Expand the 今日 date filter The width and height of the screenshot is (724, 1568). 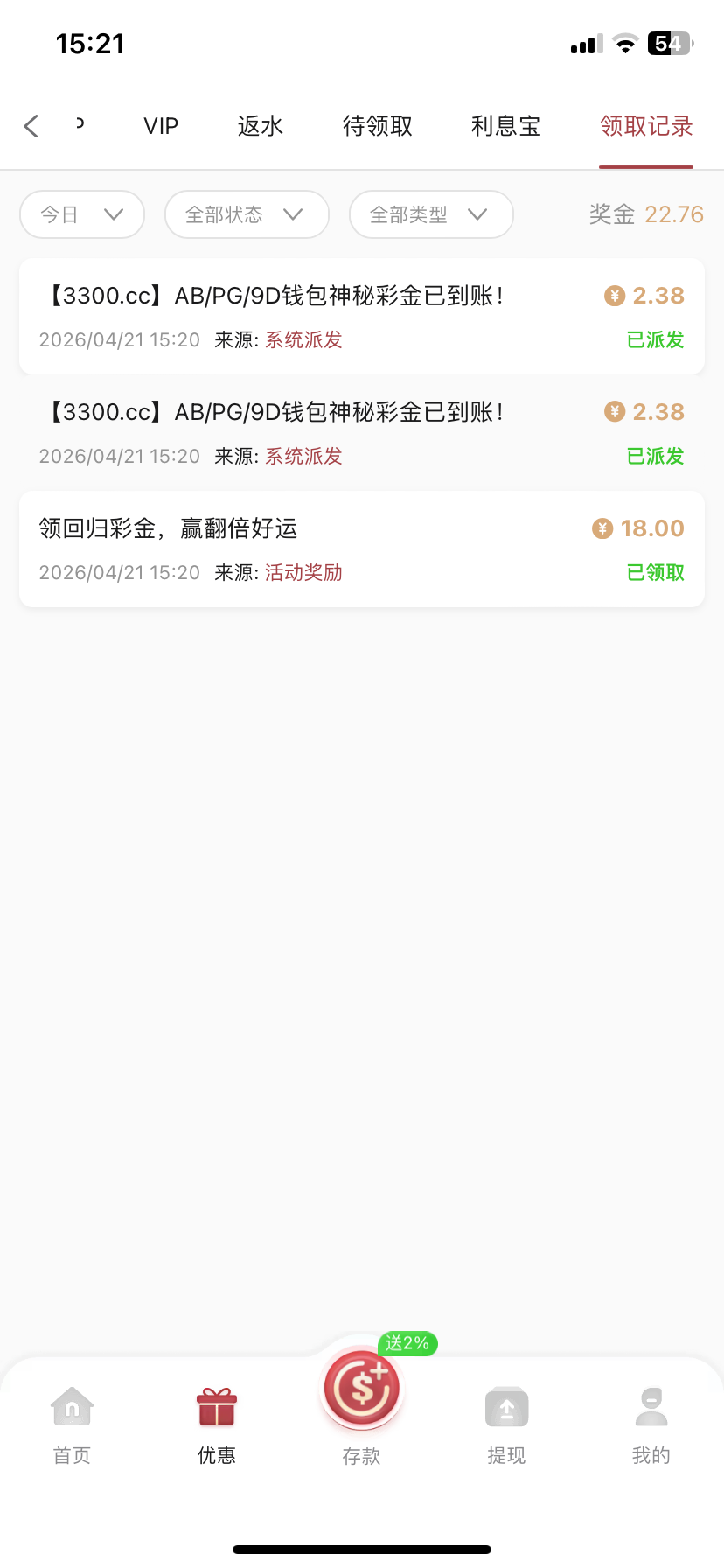point(82,214)
